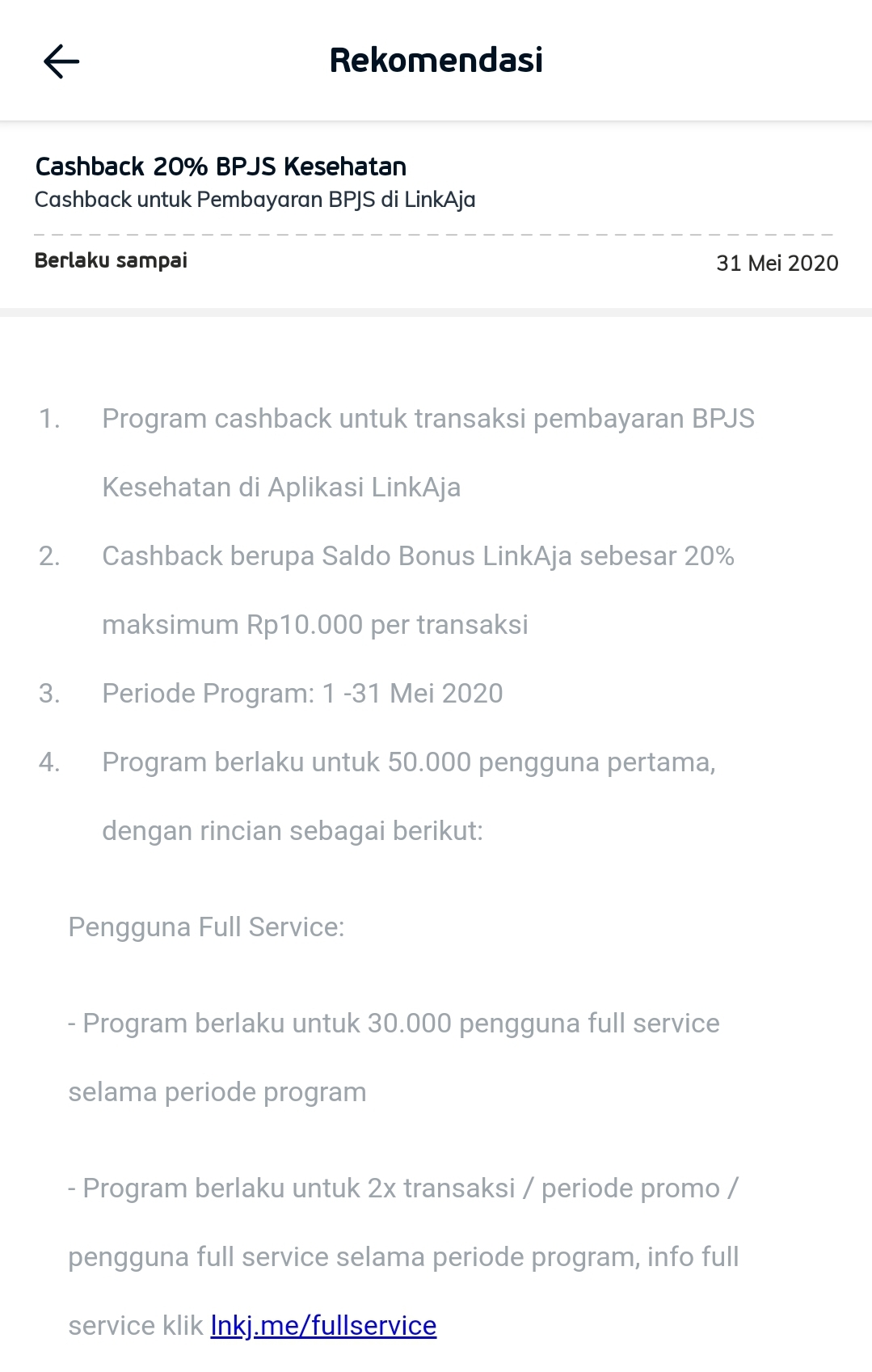872x1372 pixels.
Task: Tap 'selama periode program' text line
Action: pos(217,1091)
